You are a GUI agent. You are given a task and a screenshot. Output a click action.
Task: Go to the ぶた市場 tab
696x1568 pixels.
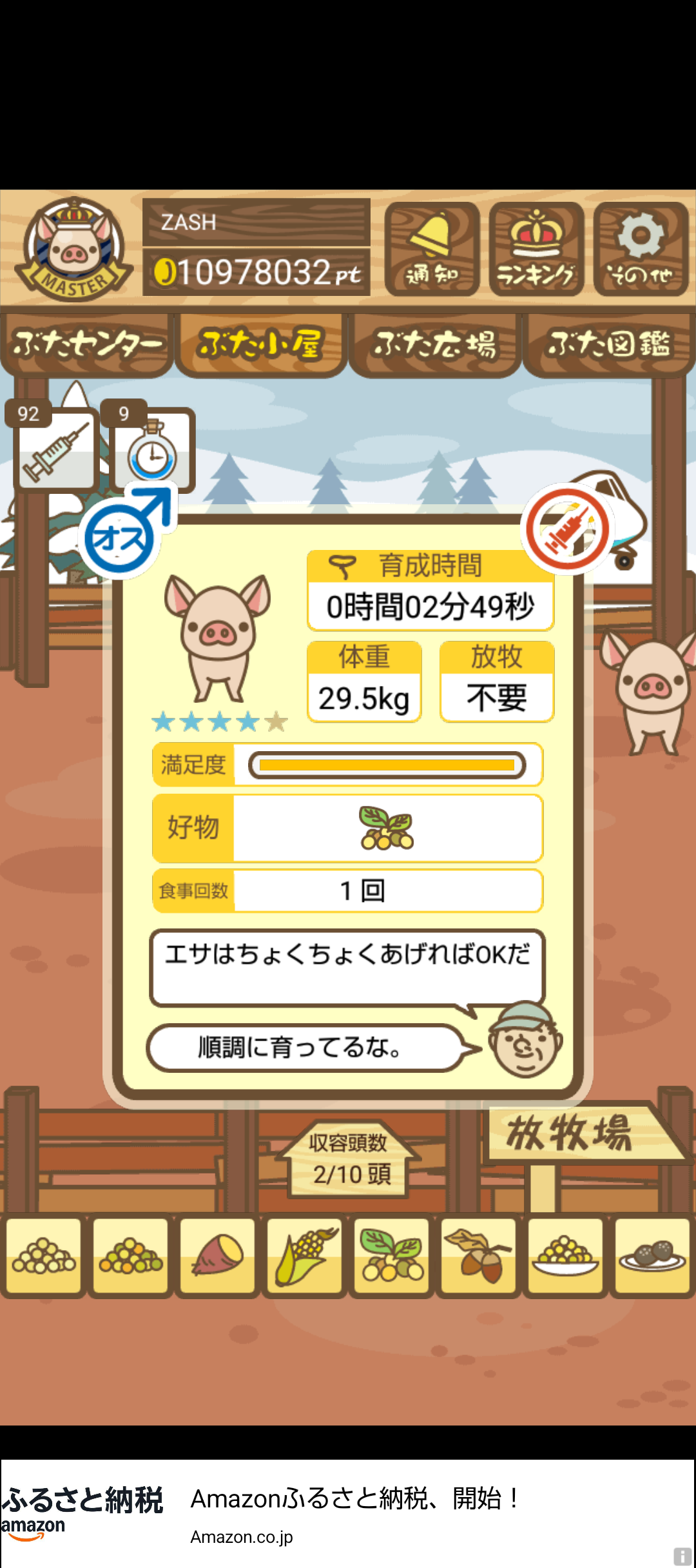(x=435, y=344)
